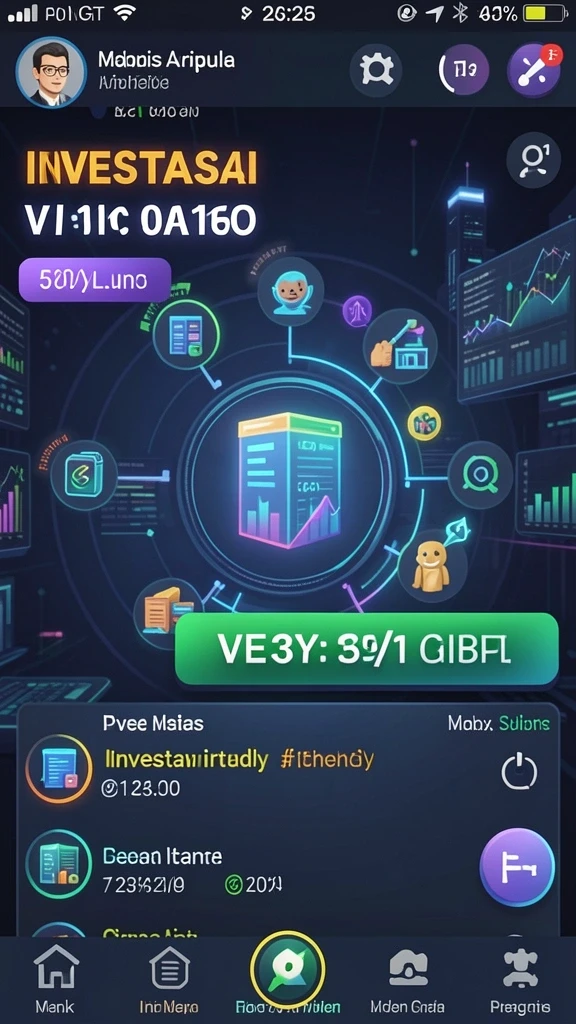Tap the power icon in Investawirtadly row
576x1024 pixels.
[519, 772]
